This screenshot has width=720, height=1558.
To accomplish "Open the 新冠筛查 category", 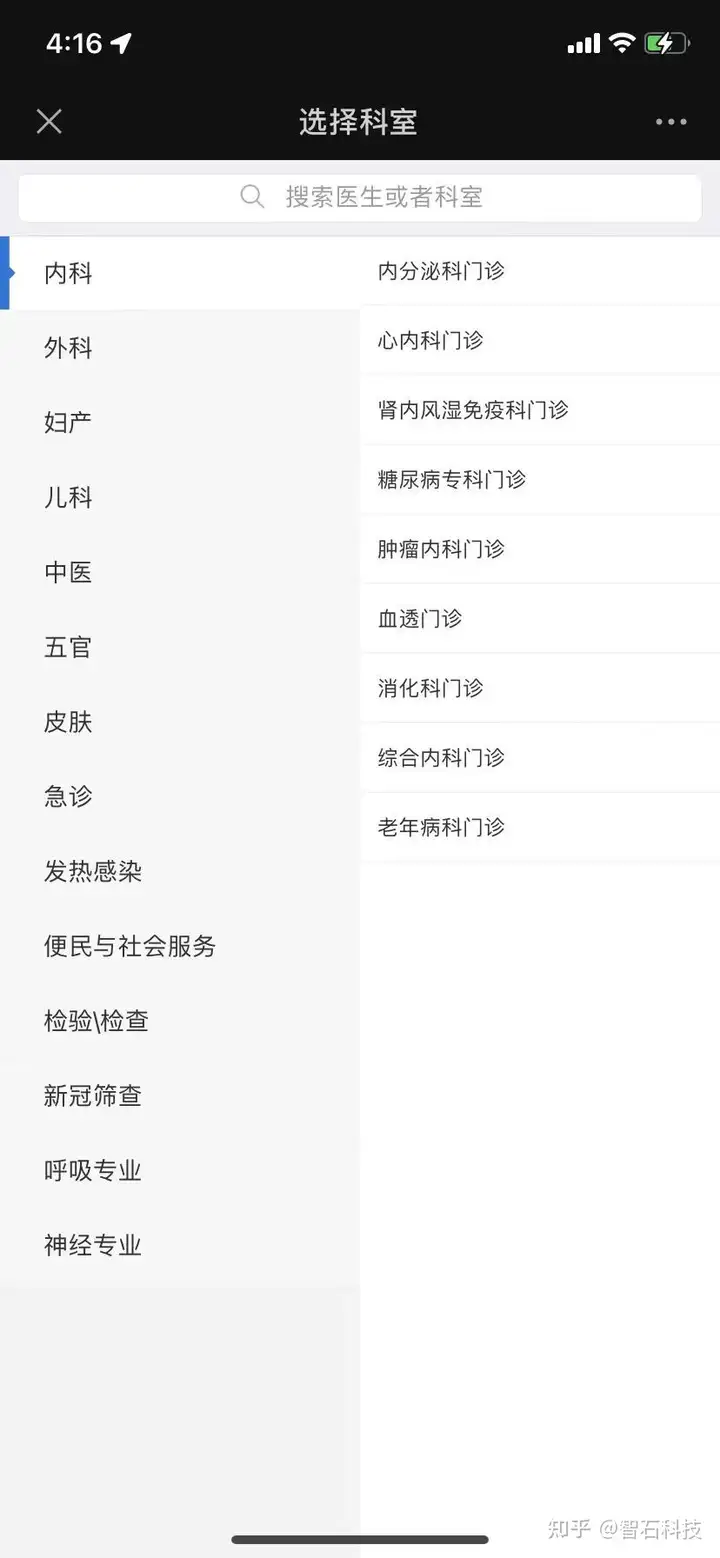I will 180,1096.
